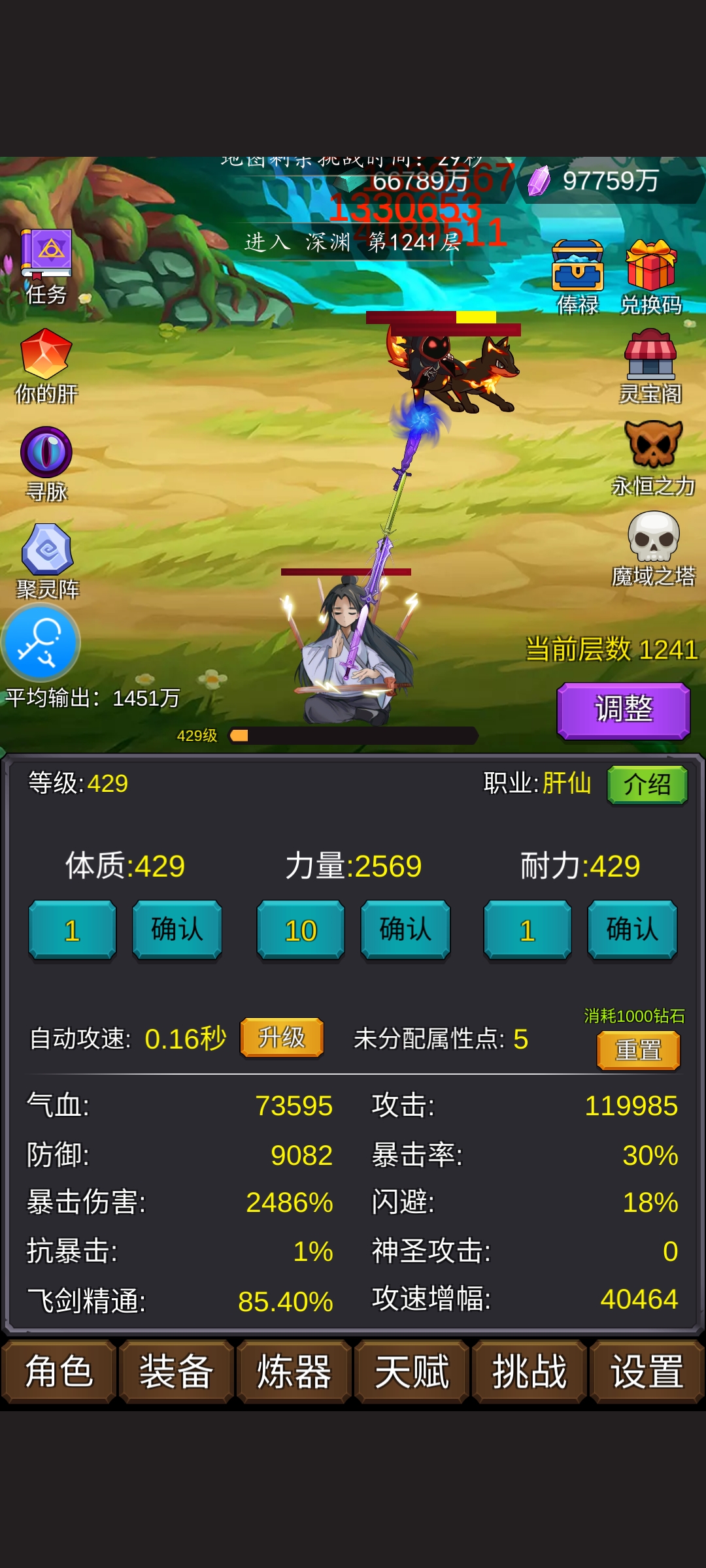Claim the 俸禄 treasure chest

[577, 267]
